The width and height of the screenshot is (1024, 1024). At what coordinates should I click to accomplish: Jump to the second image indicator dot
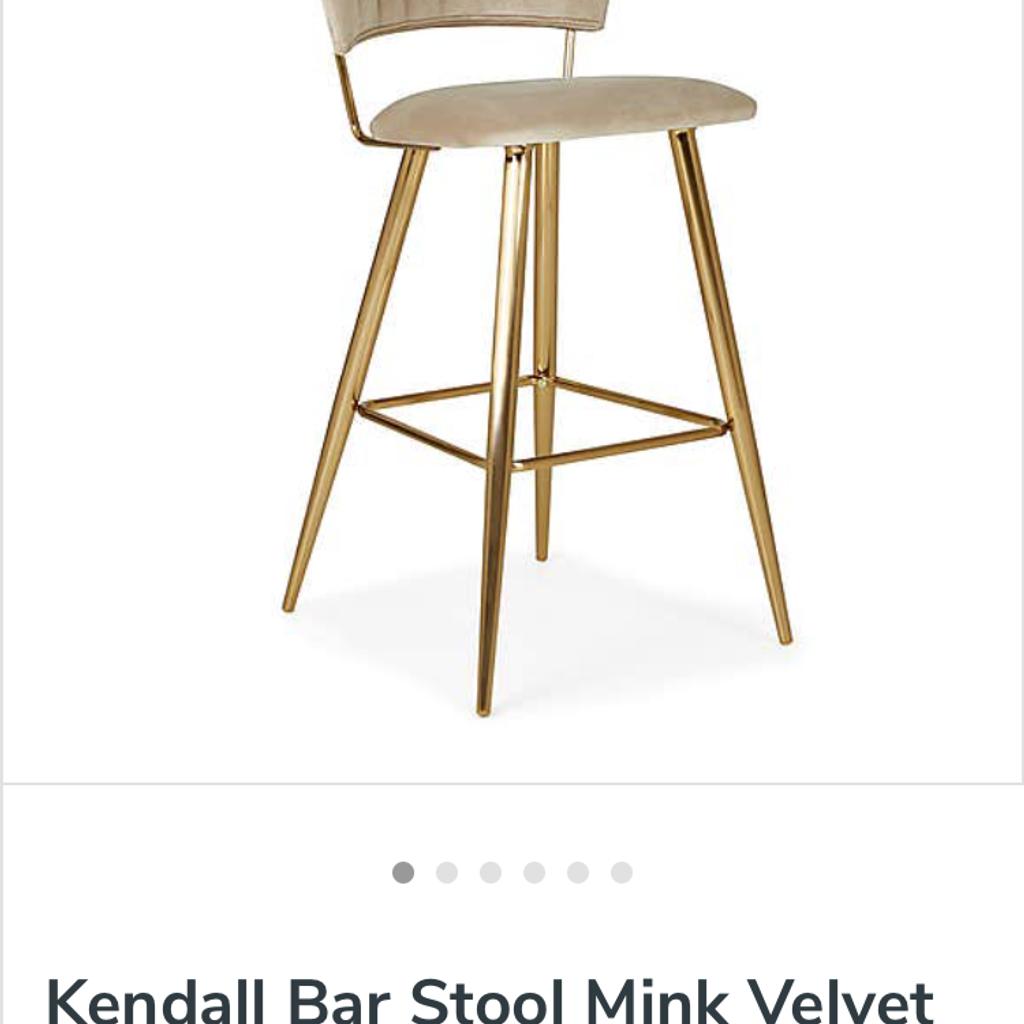coord(447,873)
